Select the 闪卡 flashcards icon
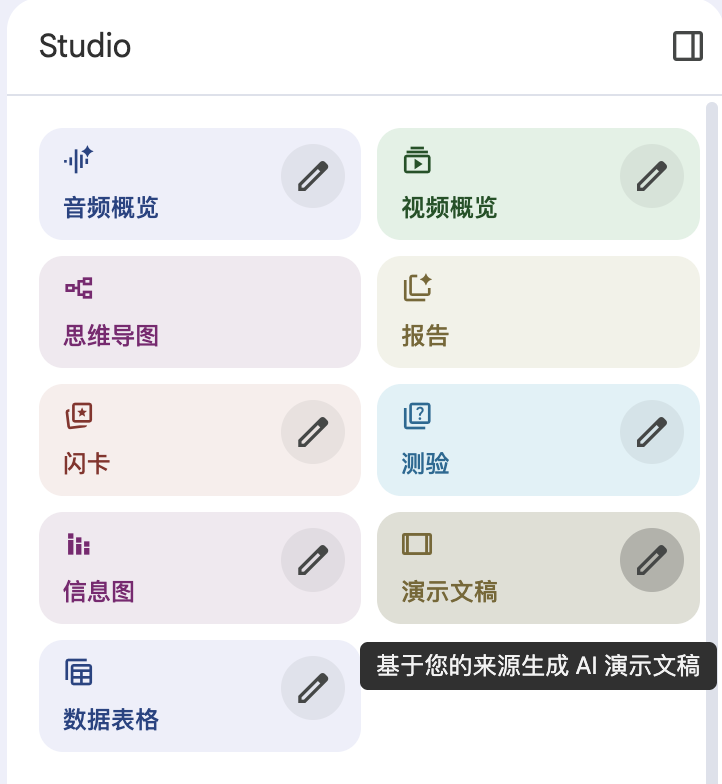The width and height of the screenshot is (722, 784). pos(77,416)
